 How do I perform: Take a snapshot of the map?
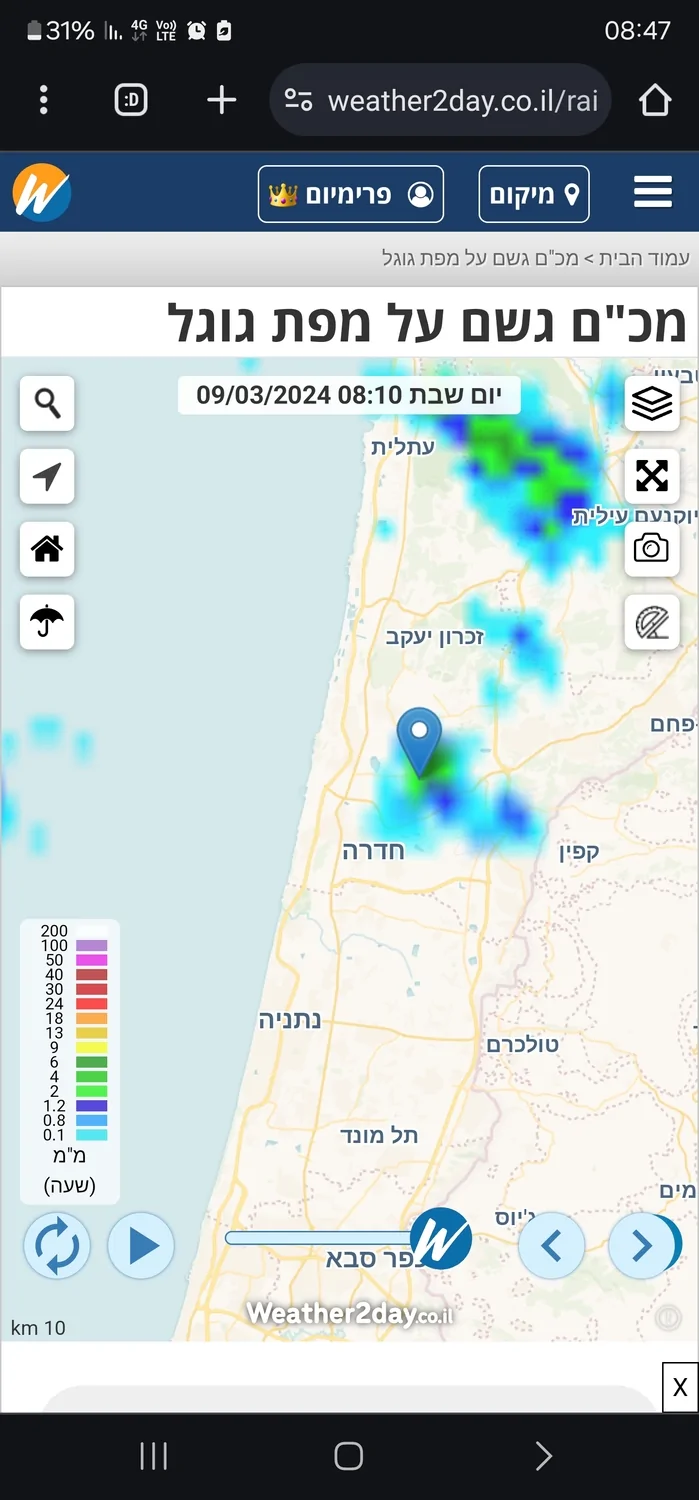click(x=652, y=548)
